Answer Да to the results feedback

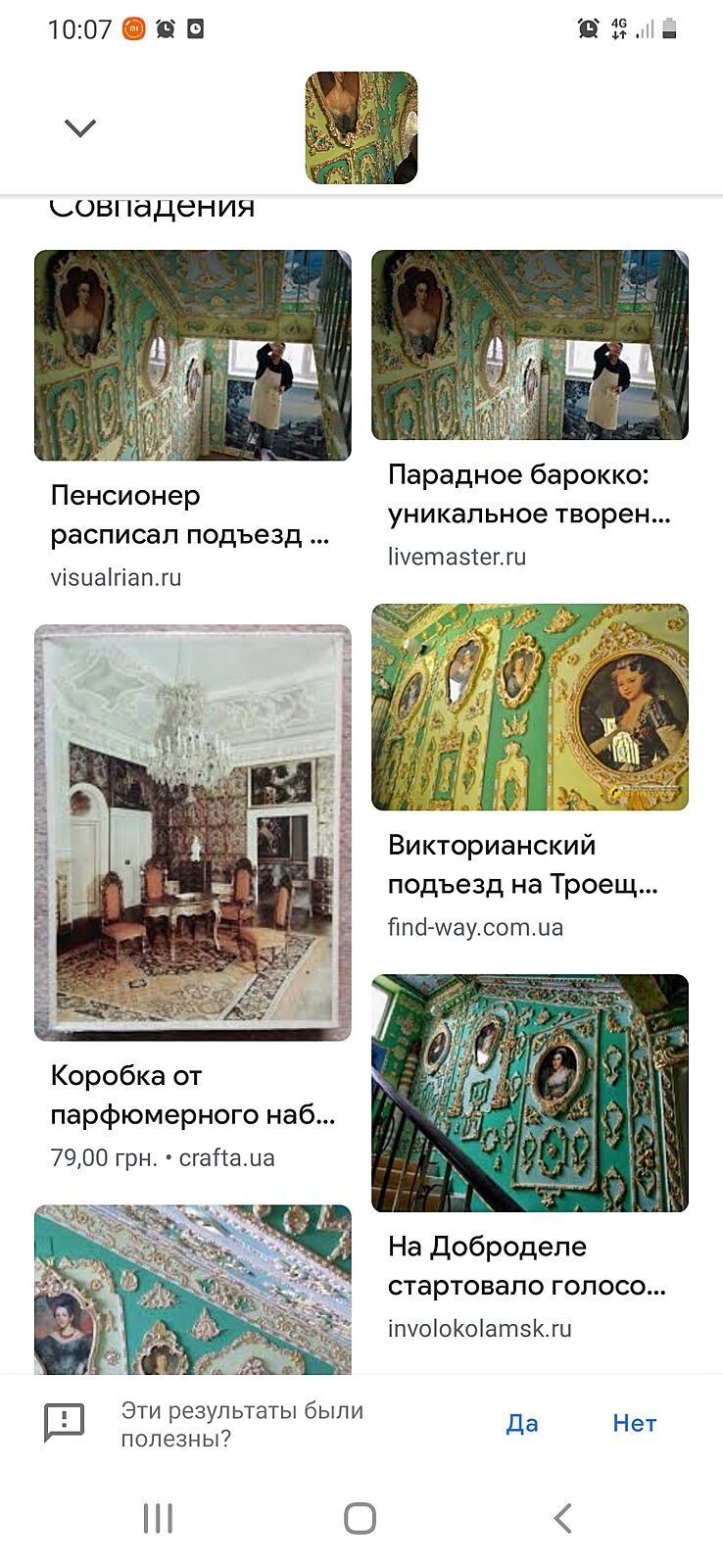[x=522, y=1423]
